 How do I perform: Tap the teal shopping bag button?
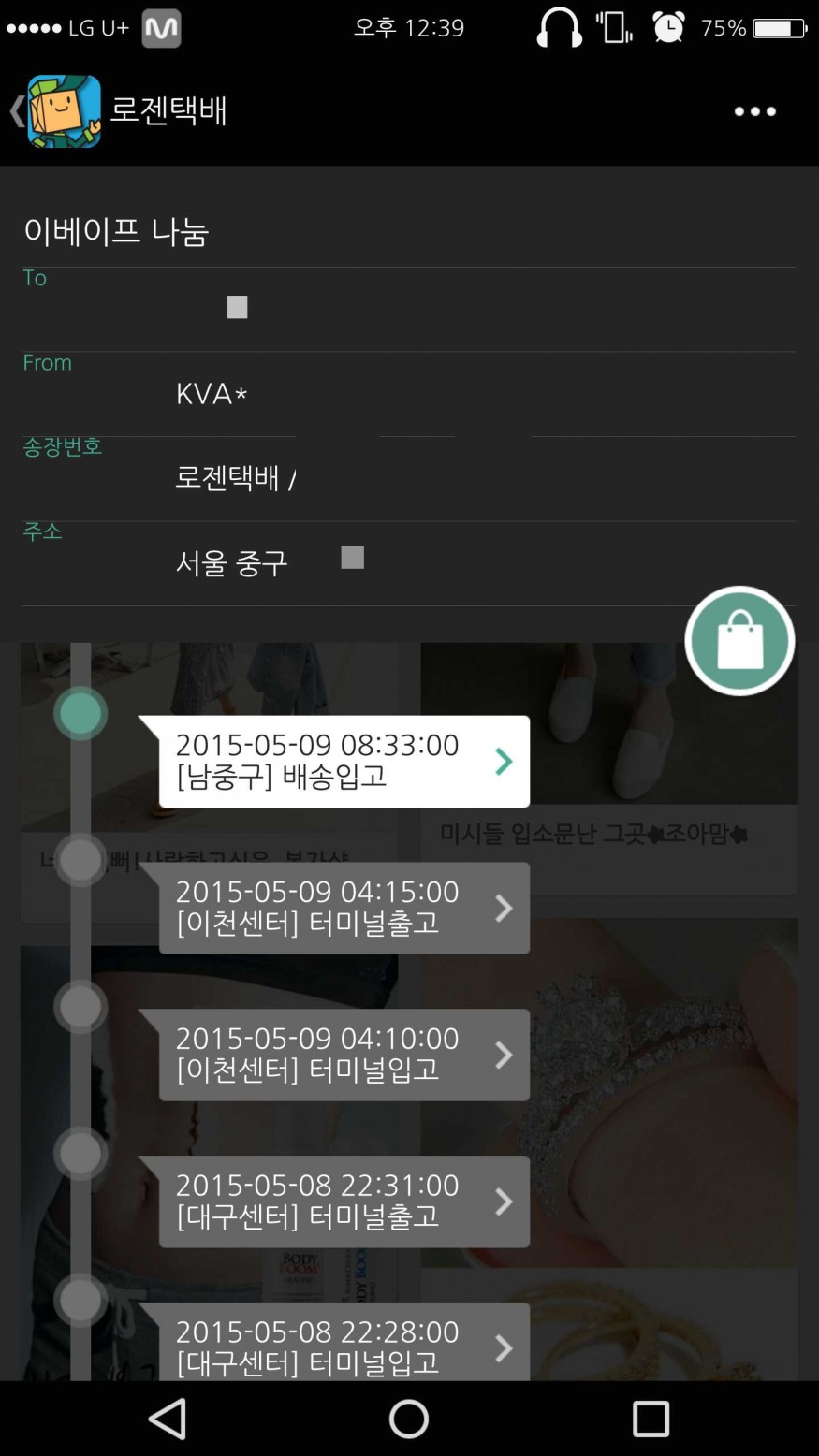point(739,641)
